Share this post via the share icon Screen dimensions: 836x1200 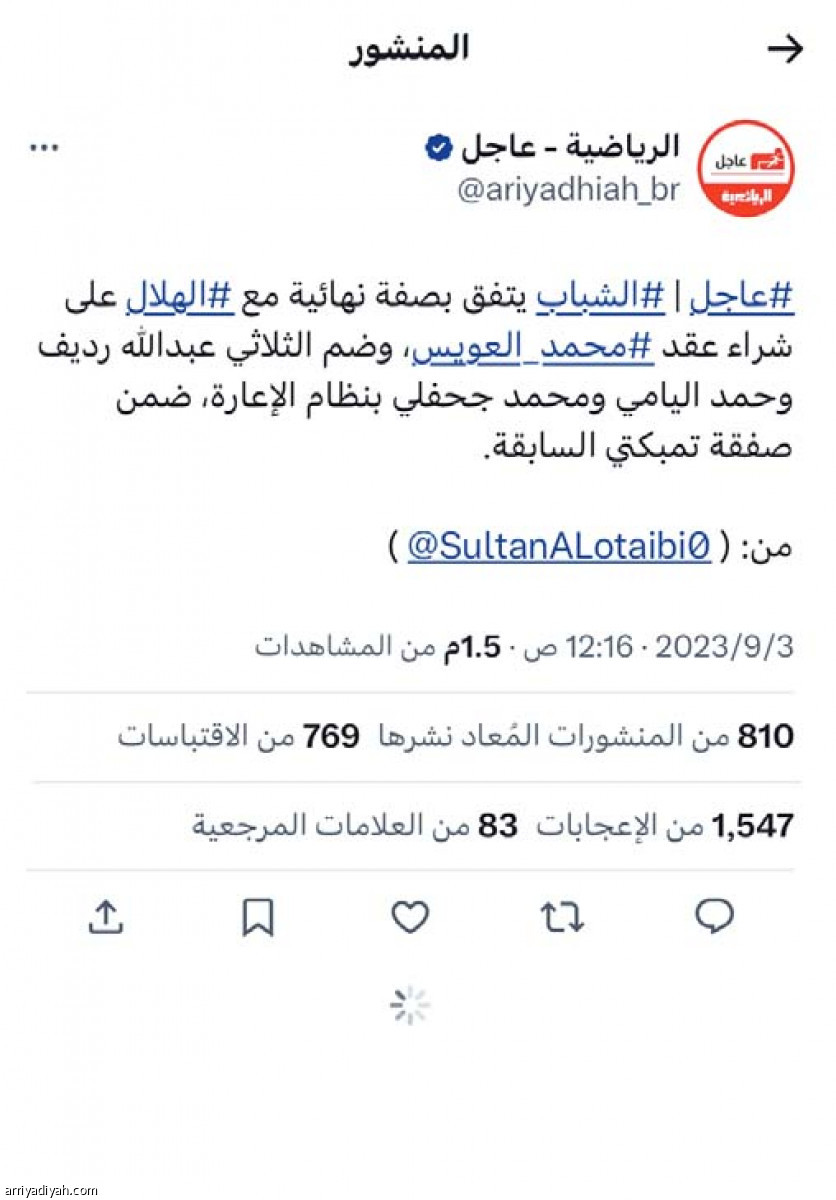106,916
